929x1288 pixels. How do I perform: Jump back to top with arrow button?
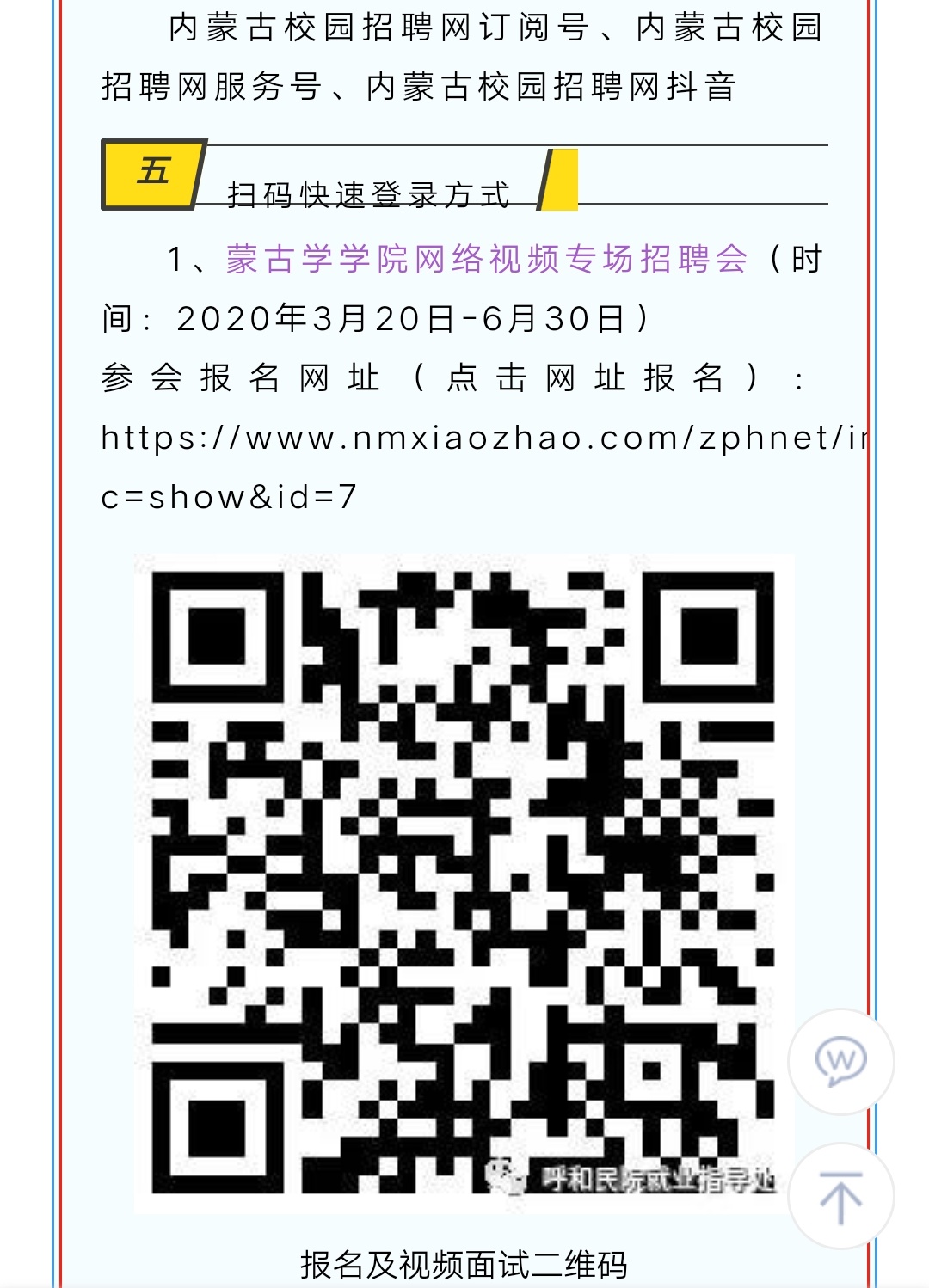pos(840,1196)
